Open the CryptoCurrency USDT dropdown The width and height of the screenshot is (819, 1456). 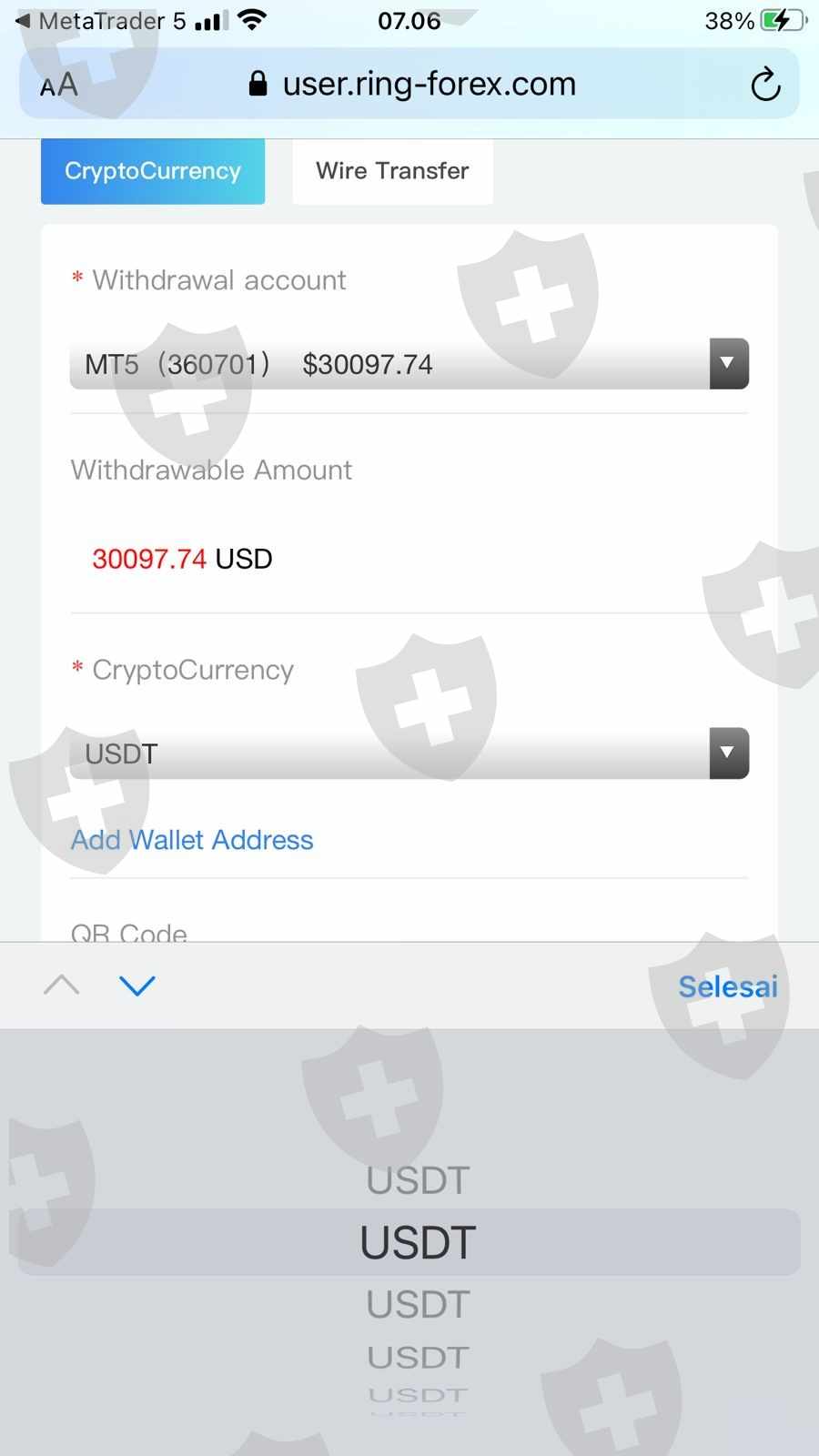pyautogui.click(x=409, y=753)
